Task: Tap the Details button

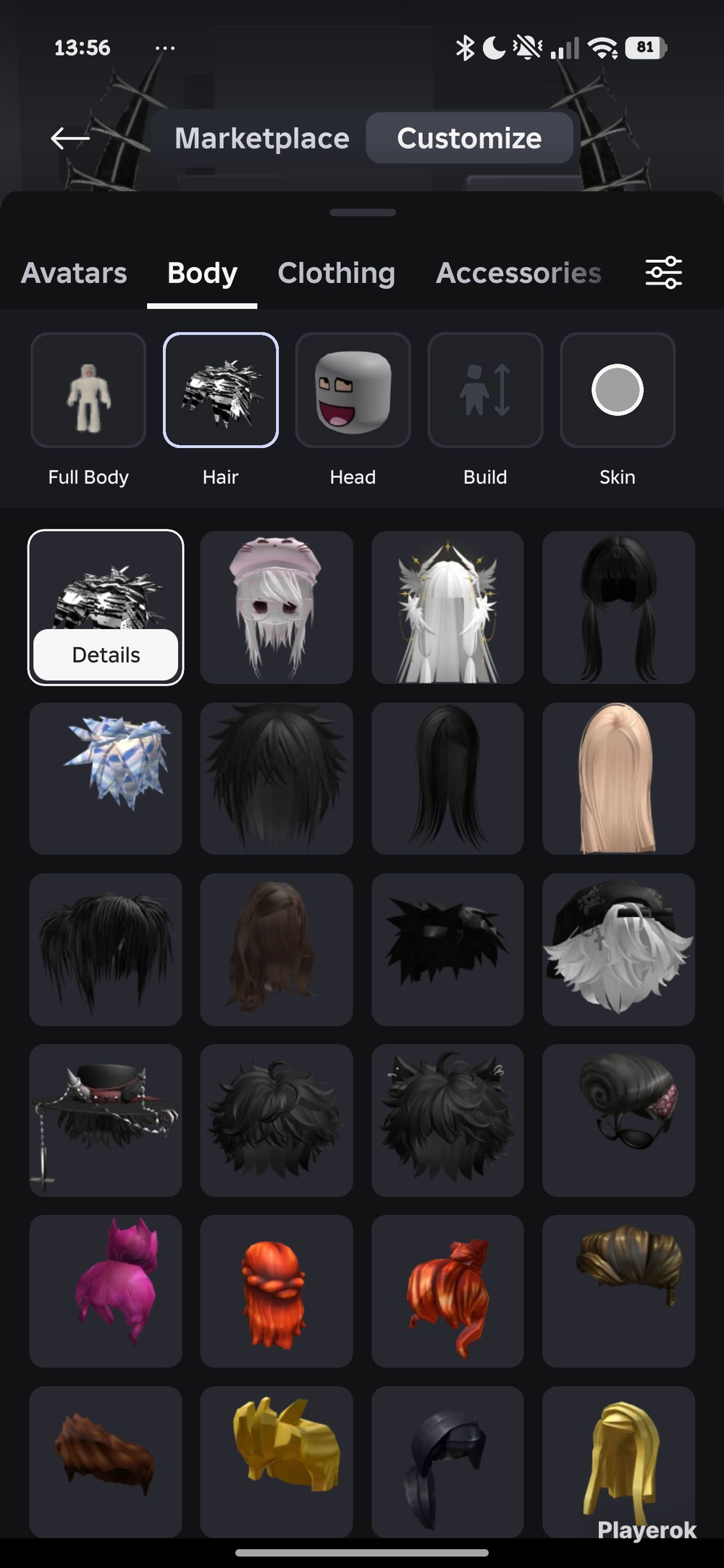Action: tap(106, 654)
